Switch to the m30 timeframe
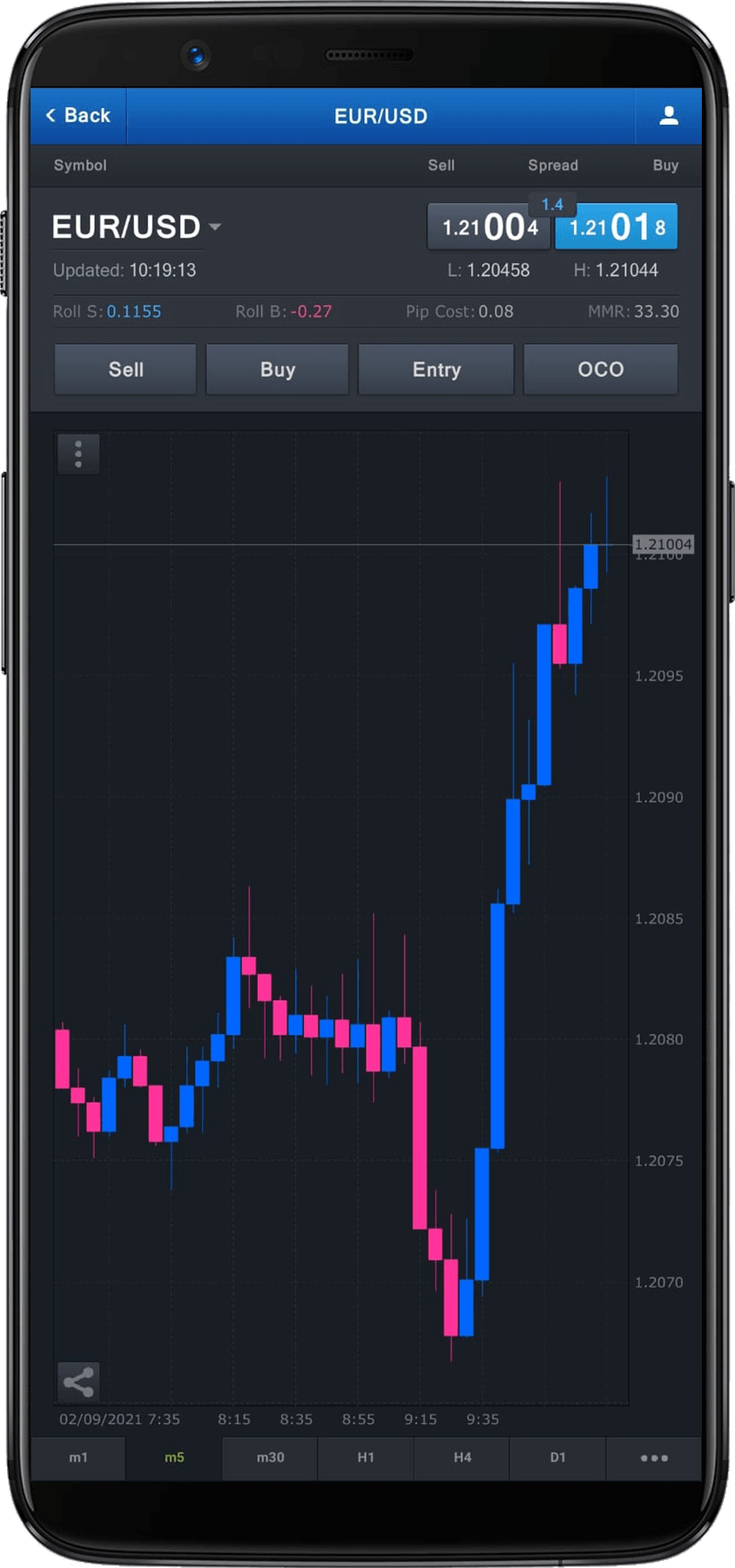The height and width of the screenshot is (1568, 735). click(x=269, y=1459)
